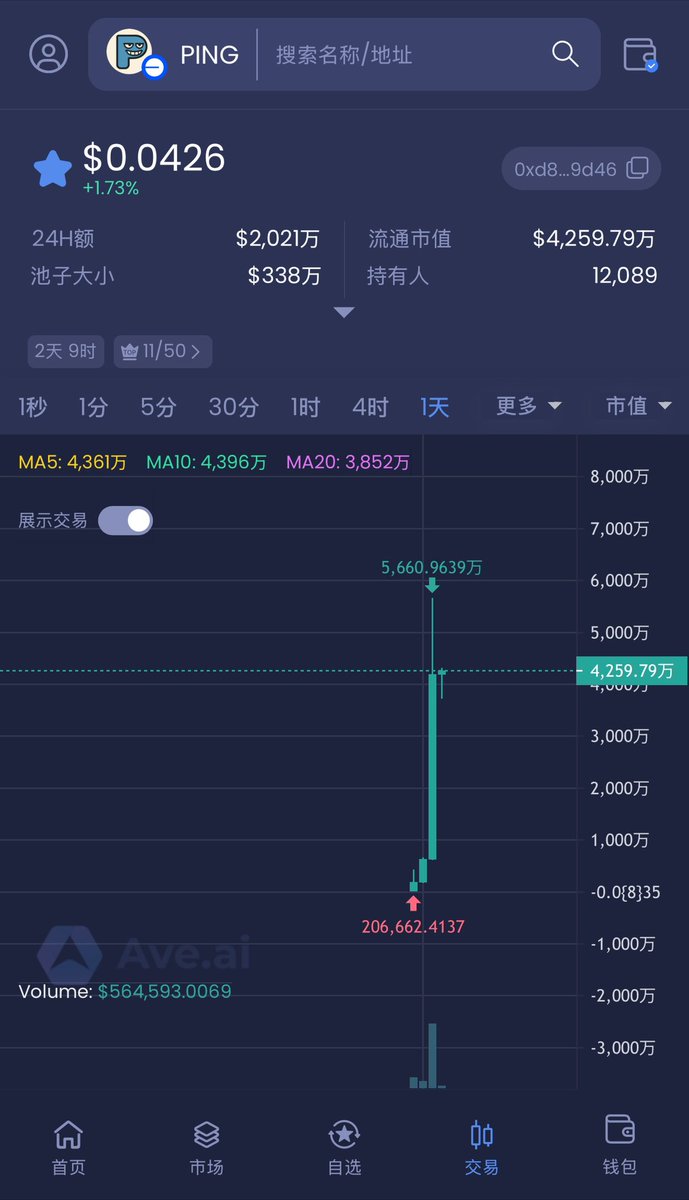Turn off the 展示交易 switch

[x=126, y=520]
